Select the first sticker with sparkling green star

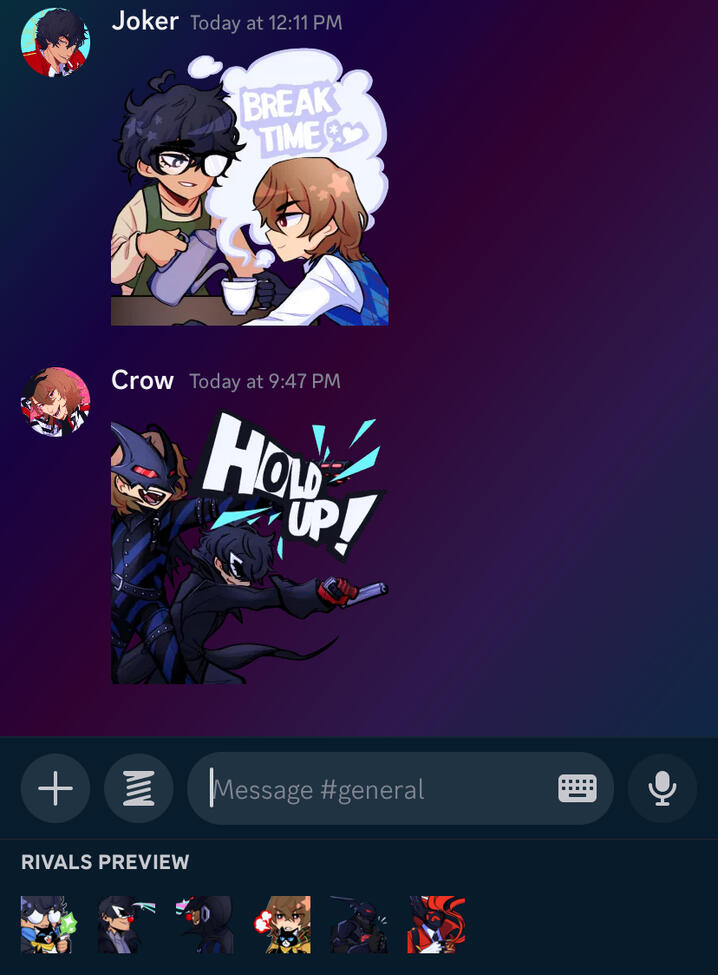pyautogui.click(x=47, y=924)
